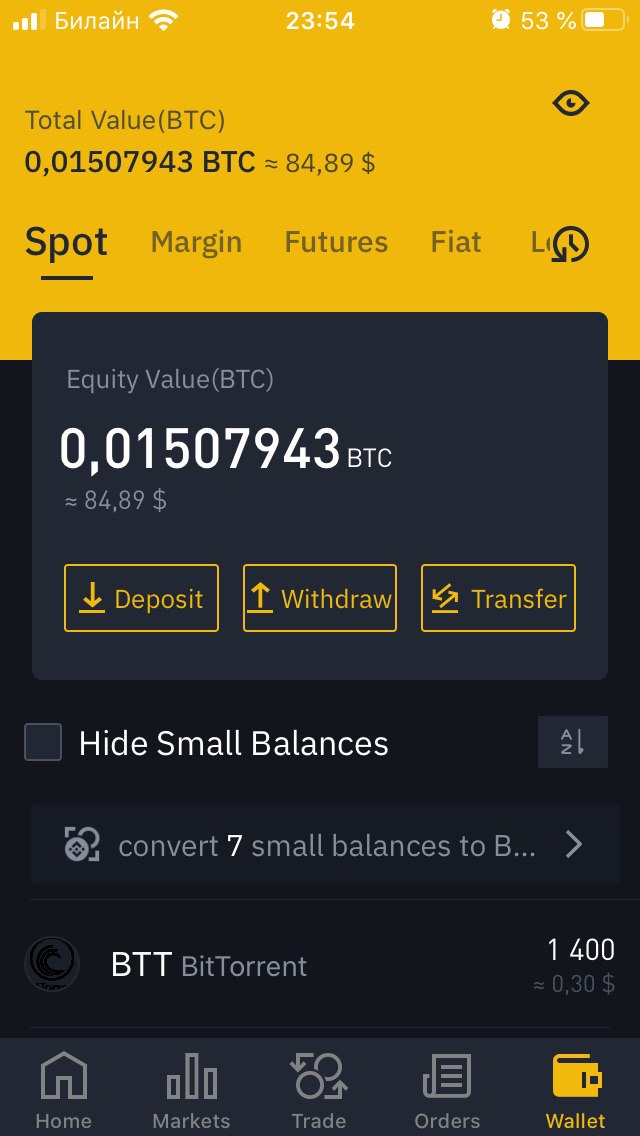Switch to the Fiat tab
640x1136 pixels.
pos(456,242)
